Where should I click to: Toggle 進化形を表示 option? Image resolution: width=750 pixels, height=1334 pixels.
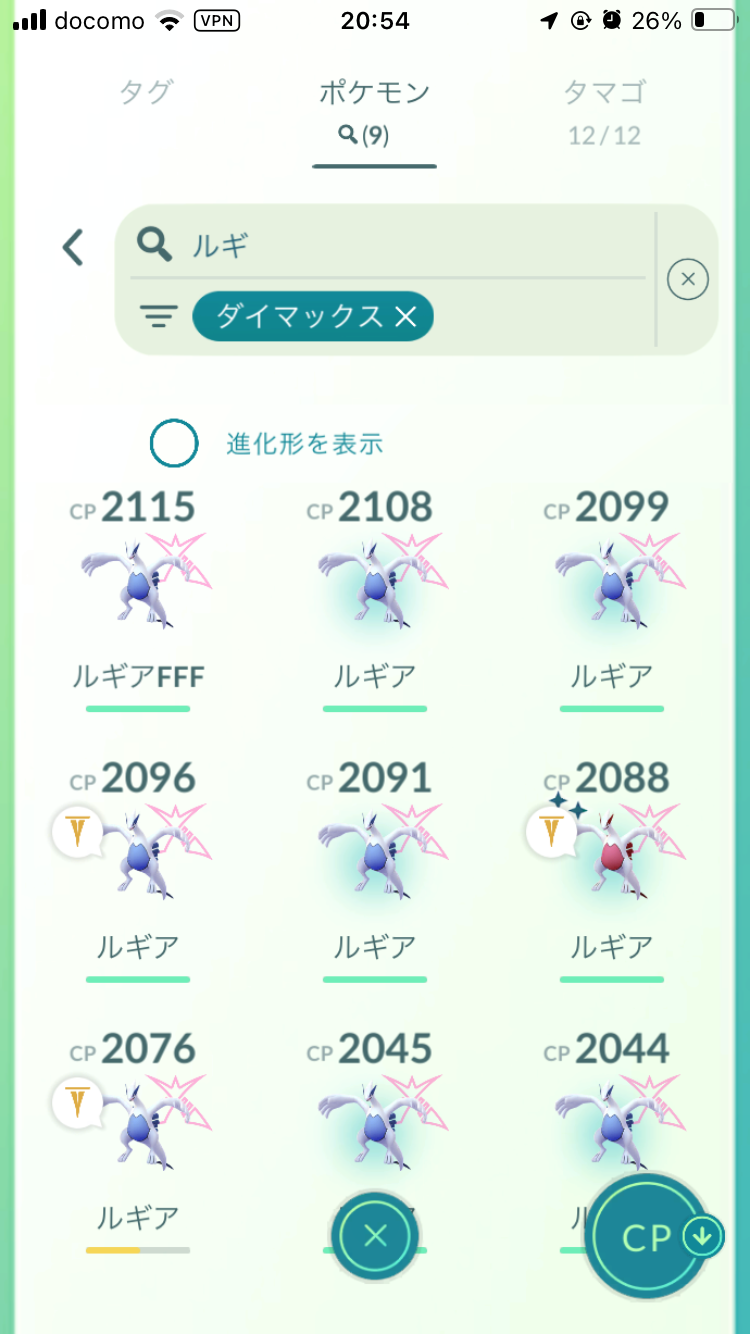pos(174,444)
